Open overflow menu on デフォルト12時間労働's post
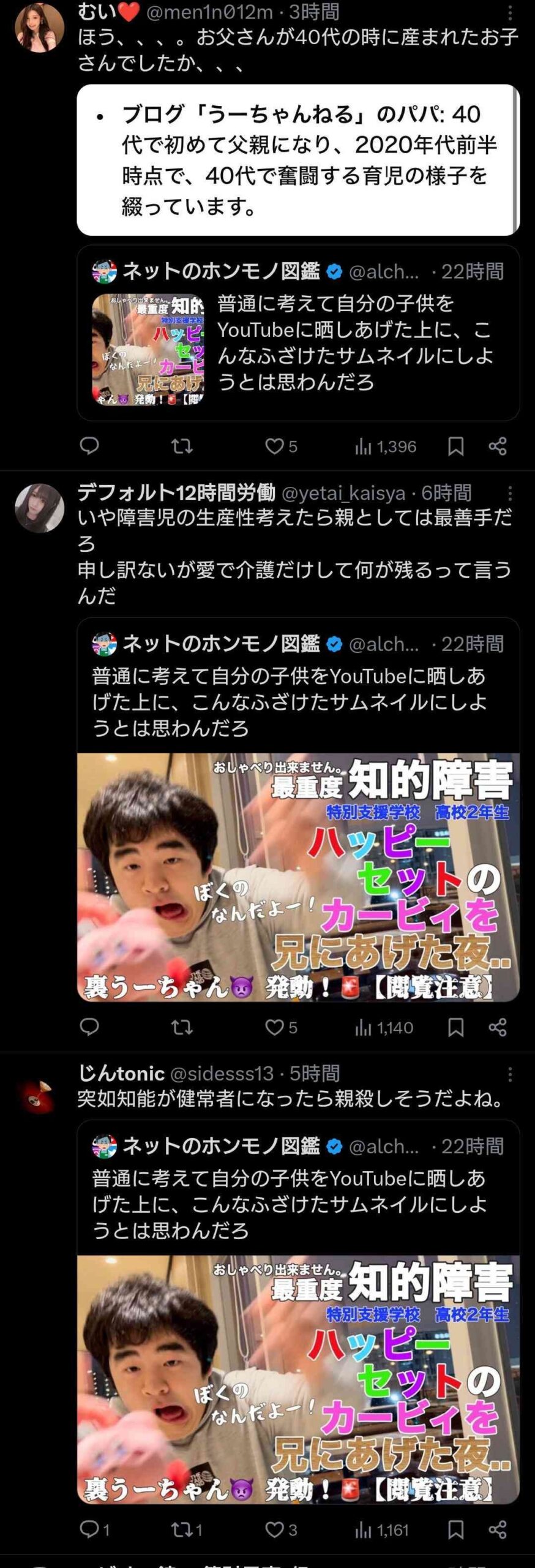535x1568 pixels. click(x=510, y=493)
